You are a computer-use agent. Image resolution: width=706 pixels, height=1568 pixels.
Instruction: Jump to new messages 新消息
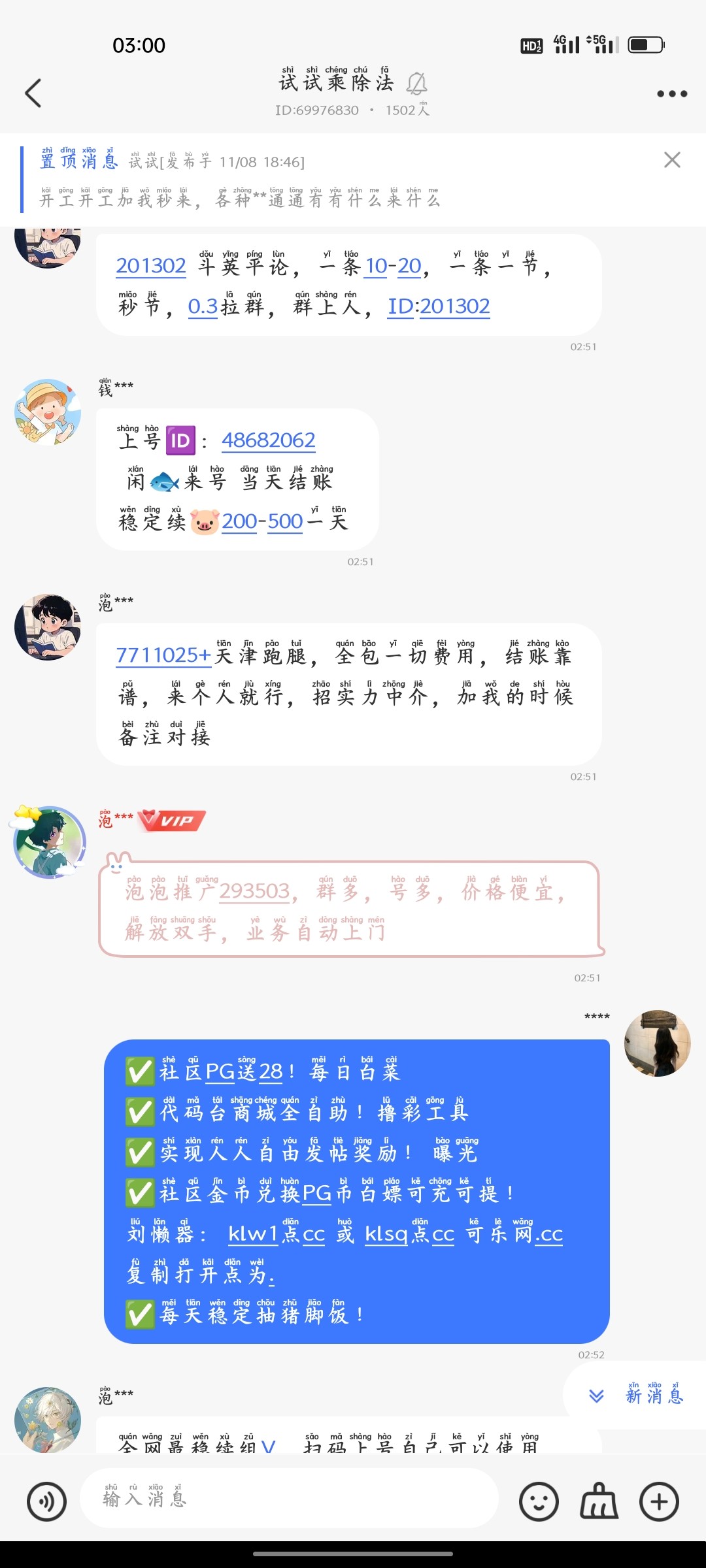pyautogui.click(x=637, y=1396)
